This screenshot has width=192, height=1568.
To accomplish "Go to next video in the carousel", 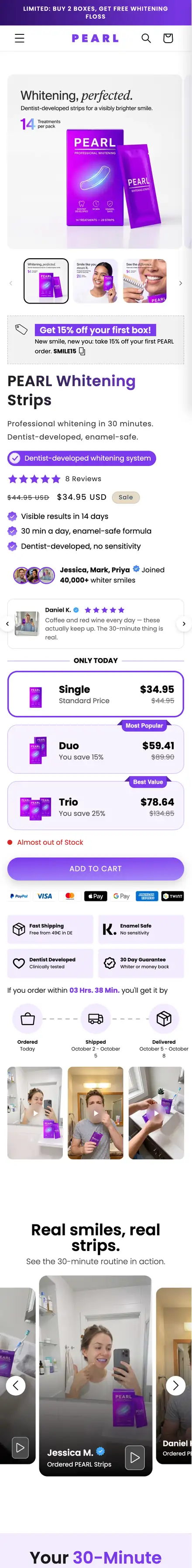I will [x=175, y=1386].
